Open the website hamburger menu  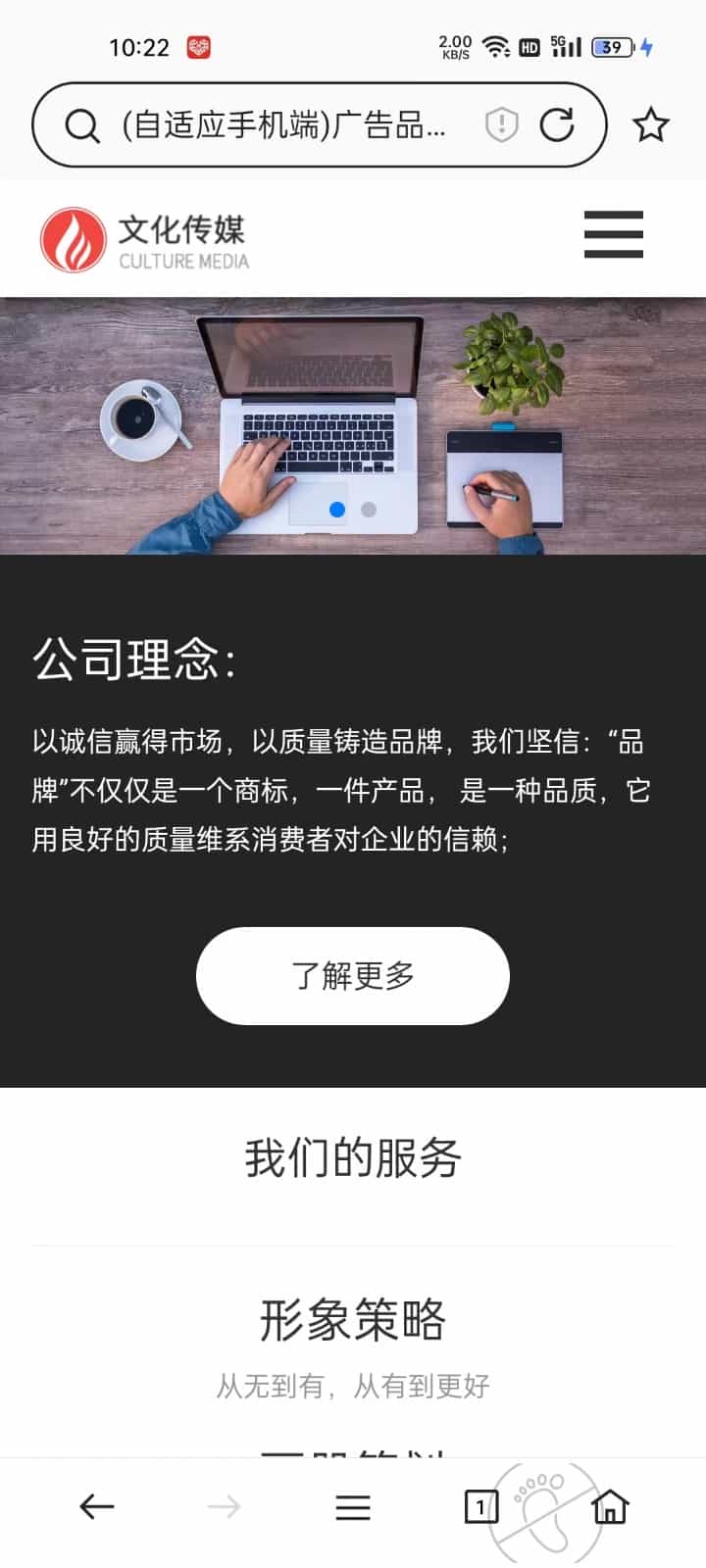click(613, 234)
